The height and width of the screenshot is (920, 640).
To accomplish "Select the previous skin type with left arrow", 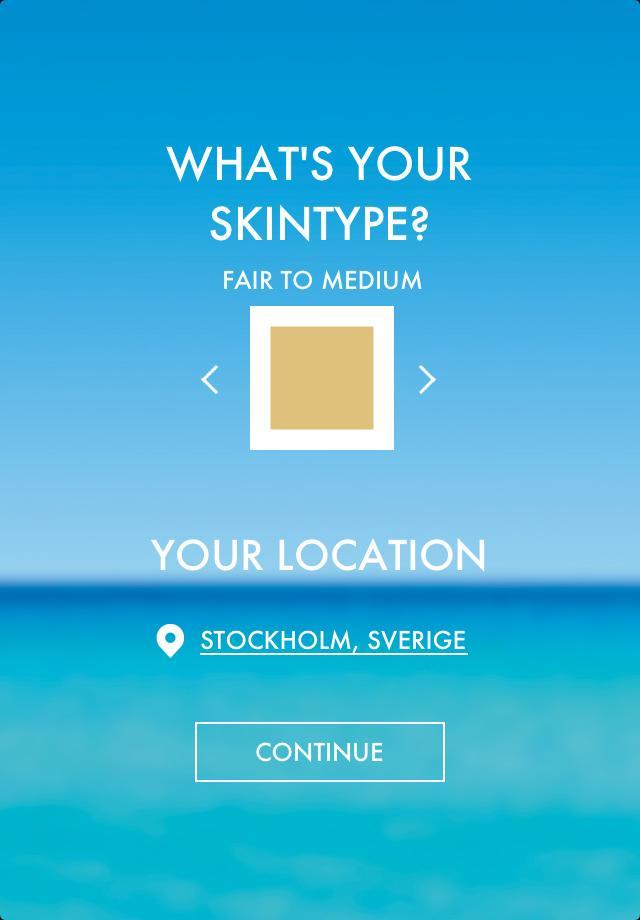I will (x=210, y=379).
